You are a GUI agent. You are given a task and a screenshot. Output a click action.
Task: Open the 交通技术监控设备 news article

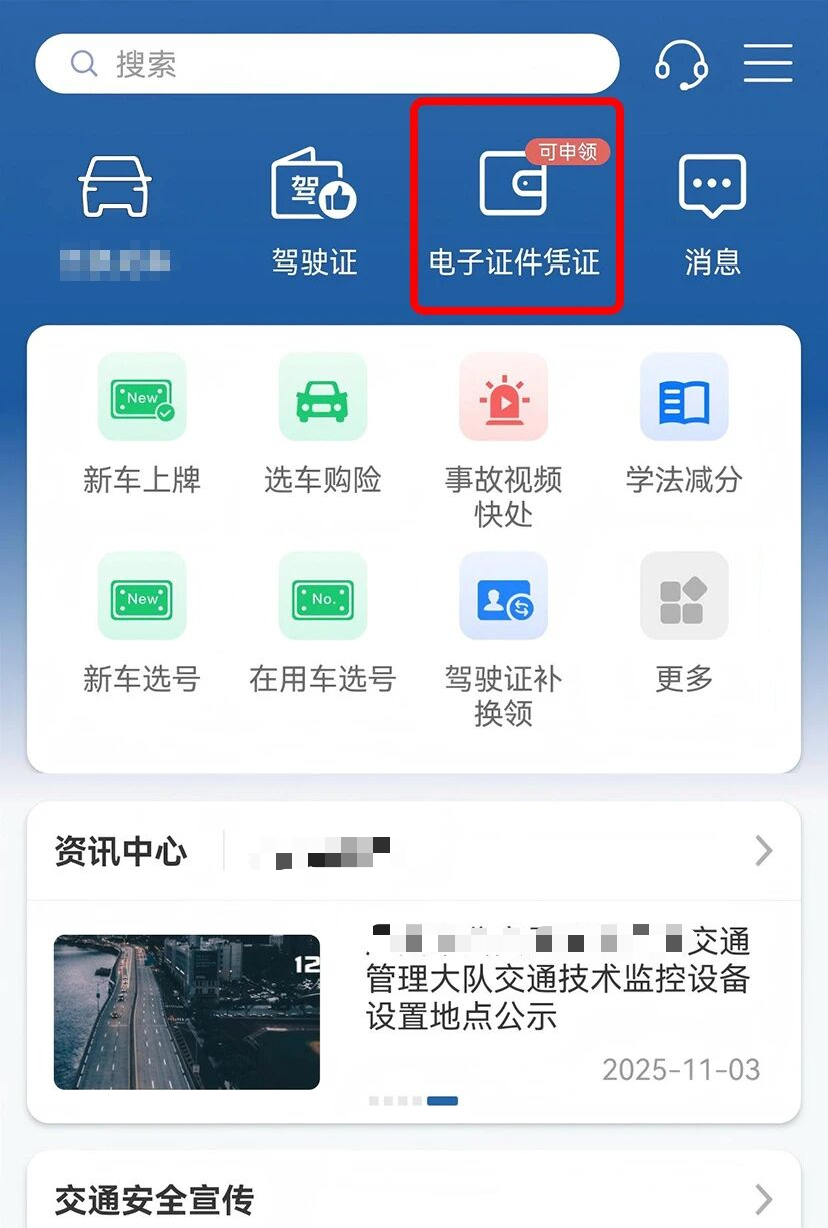556,980
